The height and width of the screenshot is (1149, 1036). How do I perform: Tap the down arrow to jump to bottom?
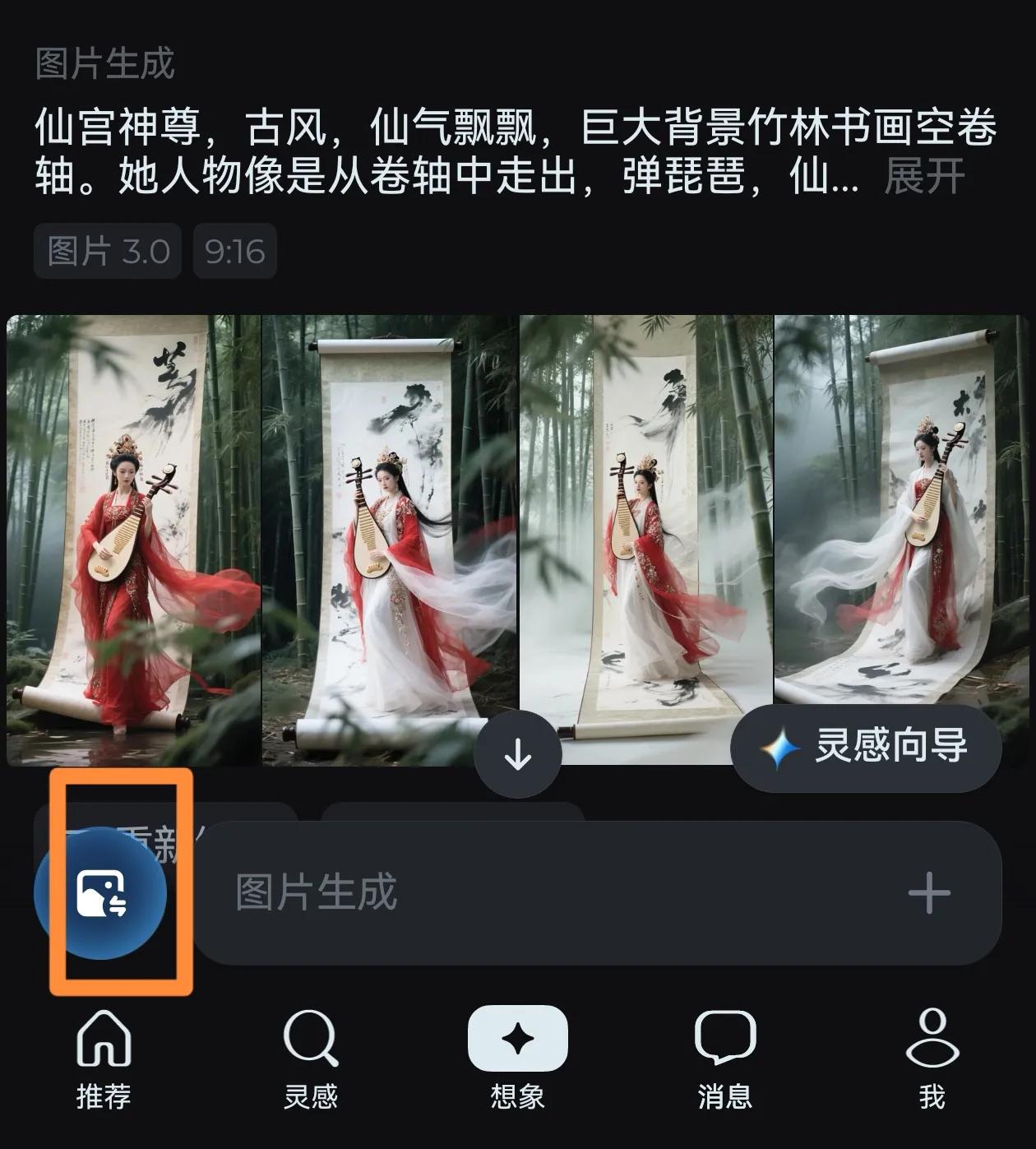[x=518, y=753]
